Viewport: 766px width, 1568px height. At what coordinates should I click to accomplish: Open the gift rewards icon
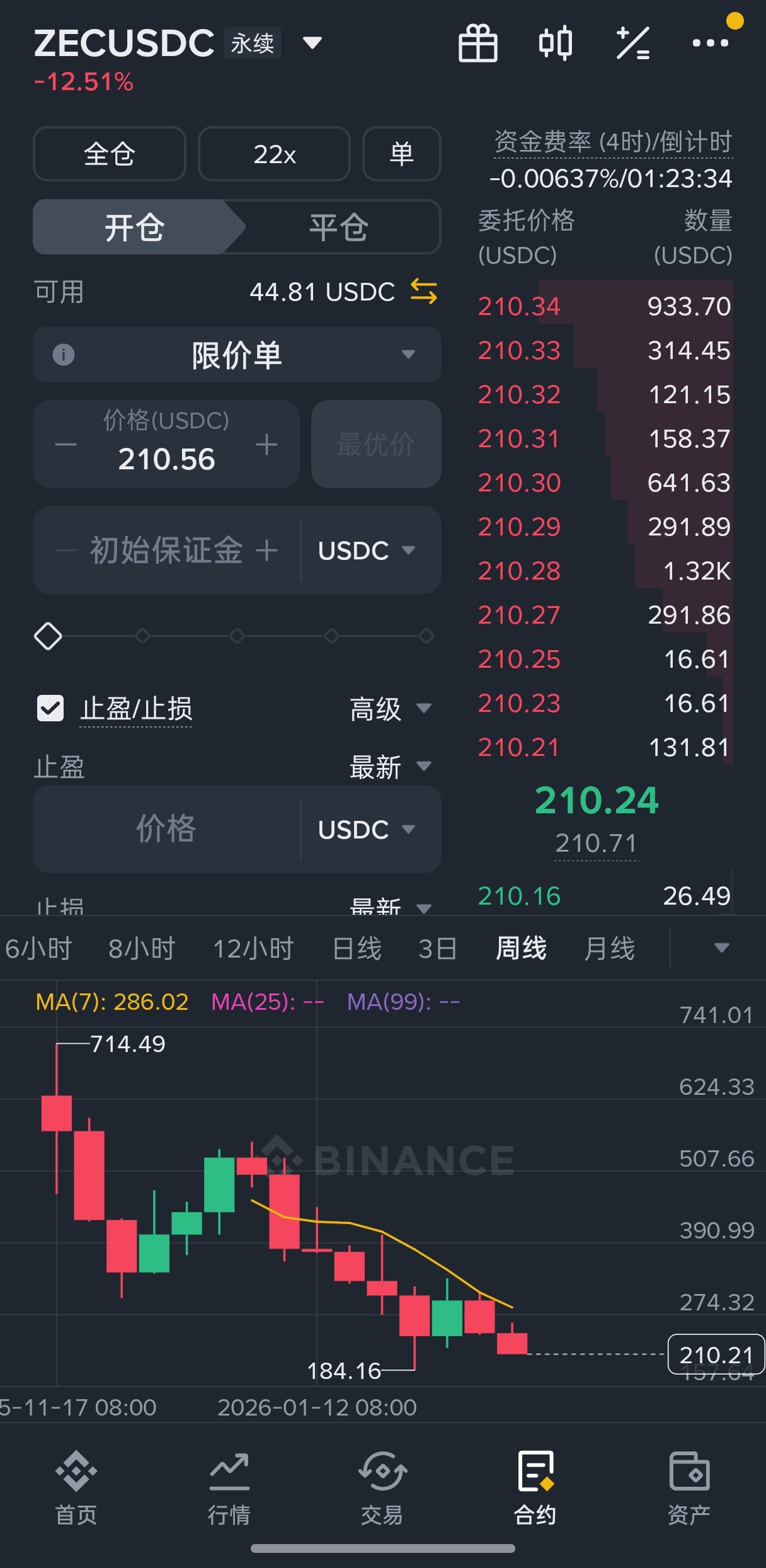pos(477,43)
